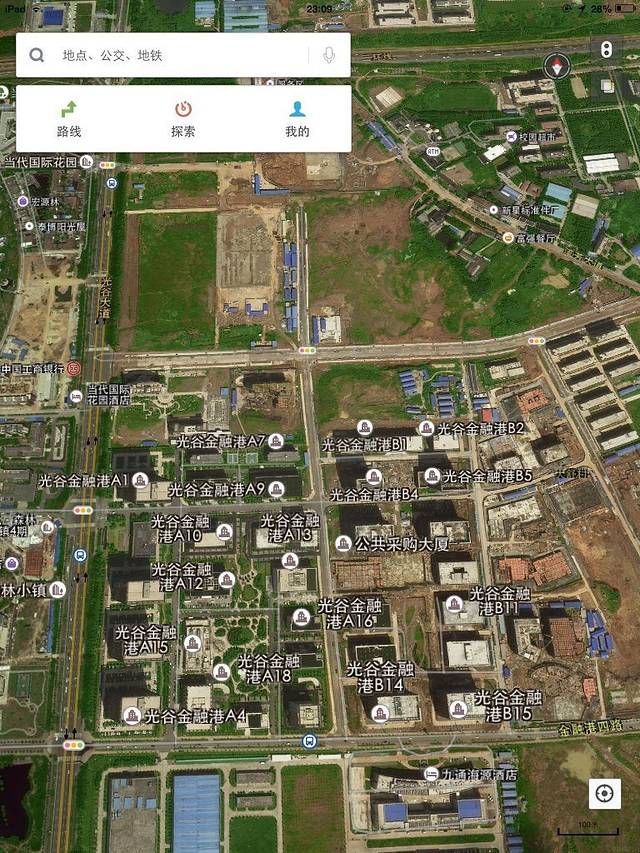Screen dimensions: 640x853
Task: Open 路线 route planning
Action: click(x=69, y=118)
